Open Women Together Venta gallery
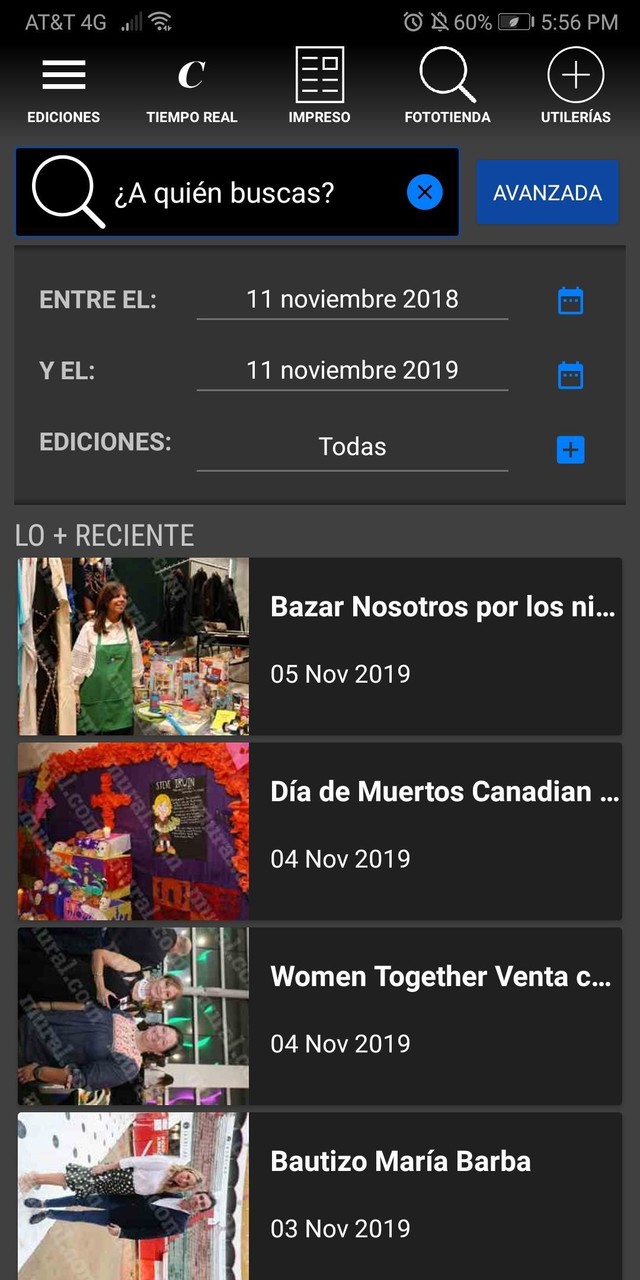The image size is (640, 1280). click(320, 1016)
